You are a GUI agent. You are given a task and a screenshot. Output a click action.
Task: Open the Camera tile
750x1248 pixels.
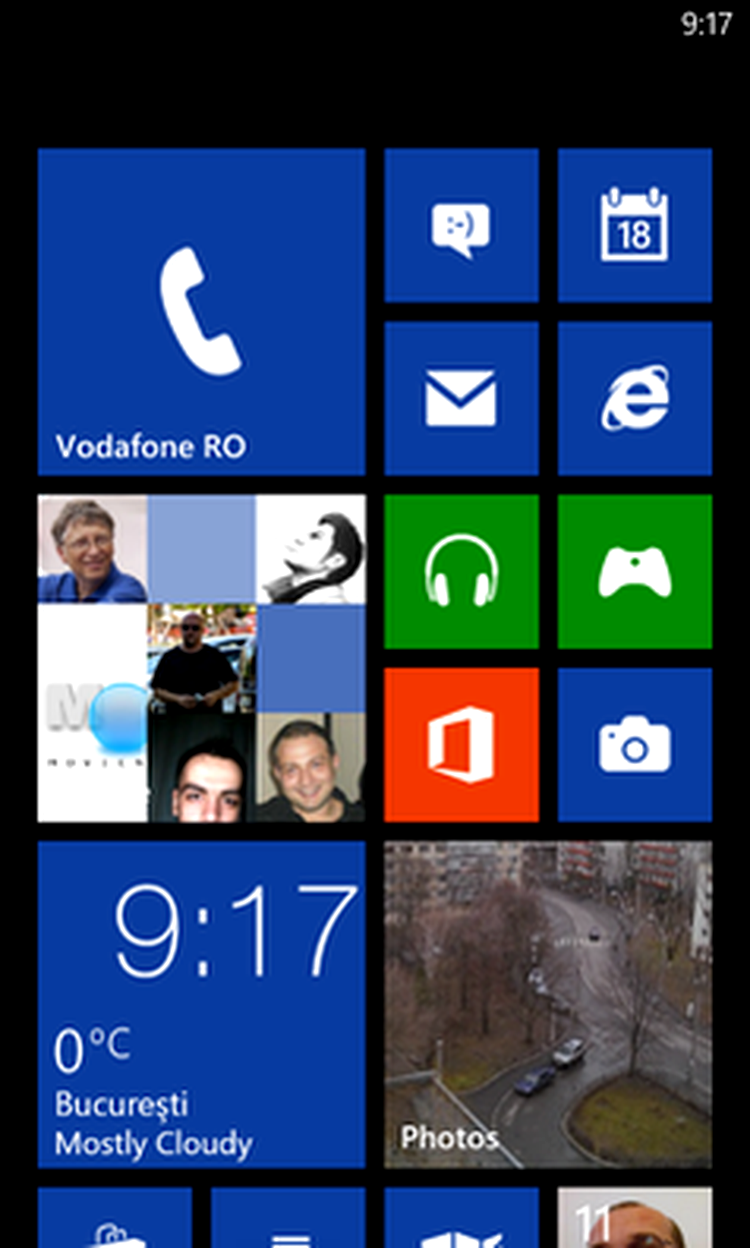coord(634,744)
